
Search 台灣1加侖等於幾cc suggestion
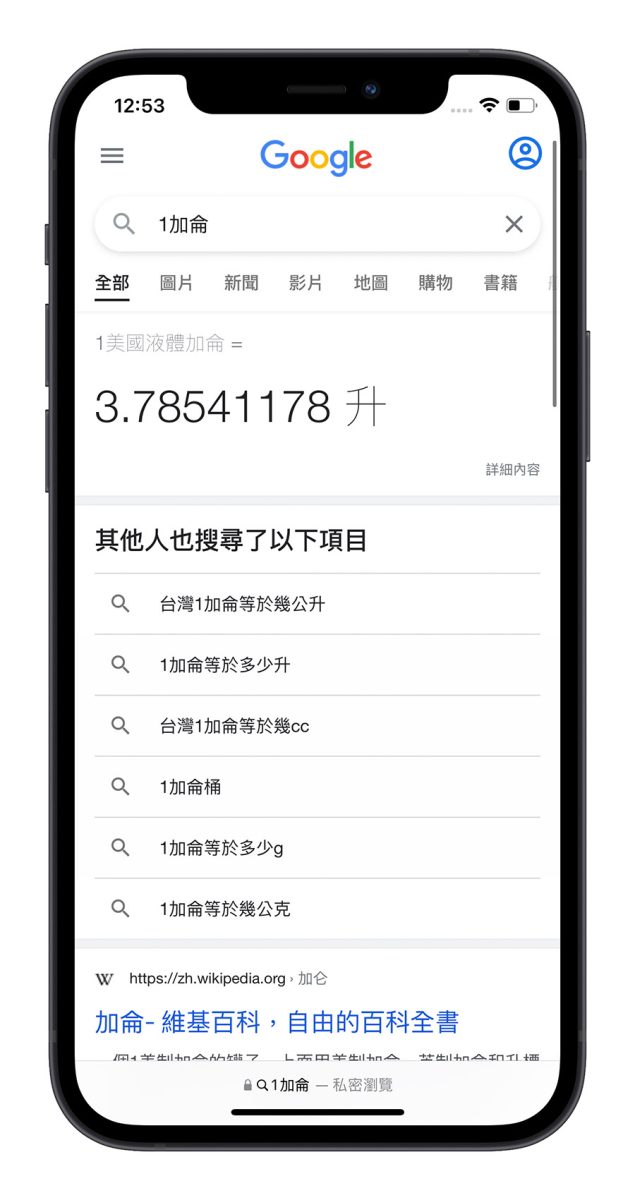234,726
